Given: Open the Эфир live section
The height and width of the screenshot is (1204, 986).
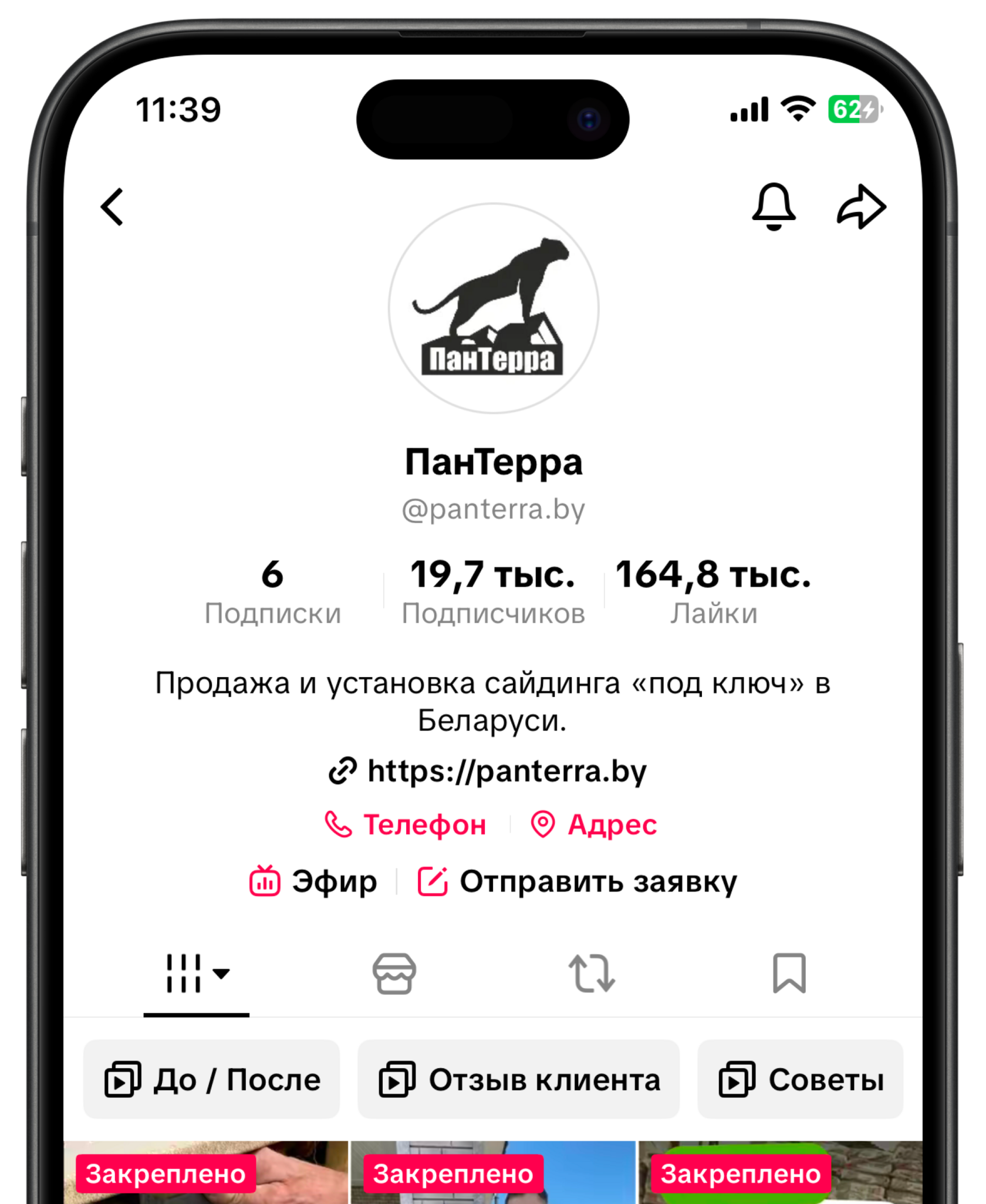Looking at the screenshot, I should [x=313, y=881].
